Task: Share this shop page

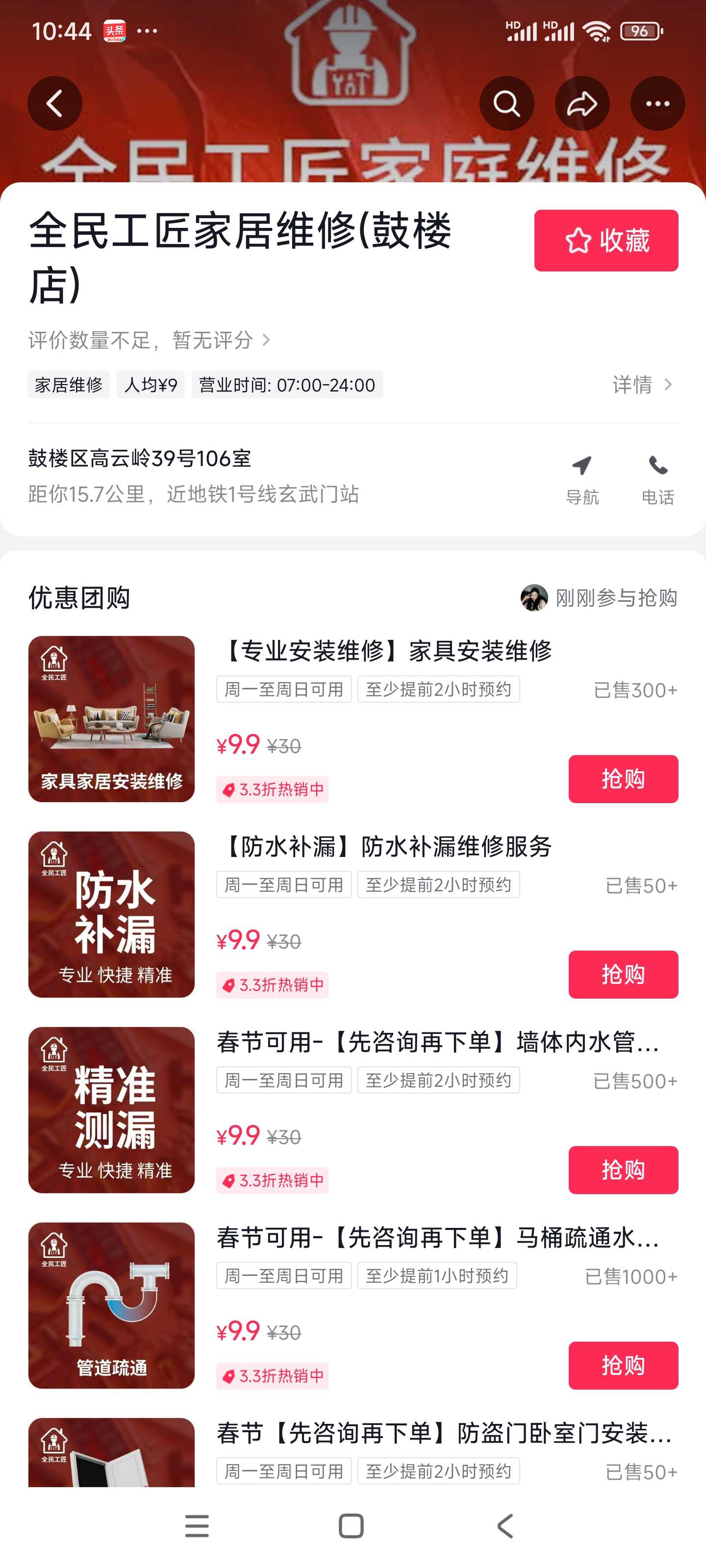Action: [582, 103]
